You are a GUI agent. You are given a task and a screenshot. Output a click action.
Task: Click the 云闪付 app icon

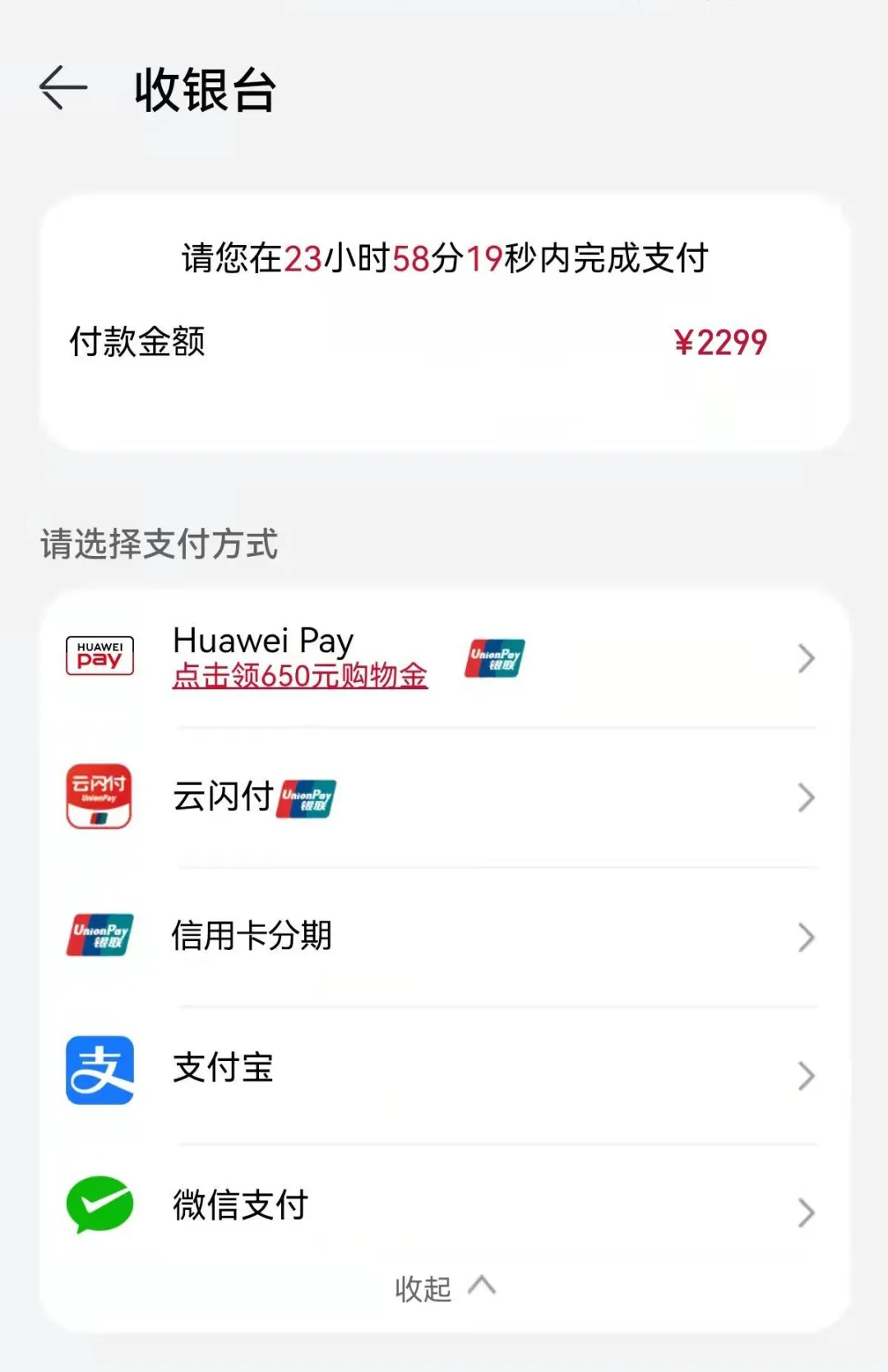(x=99, y=796)
